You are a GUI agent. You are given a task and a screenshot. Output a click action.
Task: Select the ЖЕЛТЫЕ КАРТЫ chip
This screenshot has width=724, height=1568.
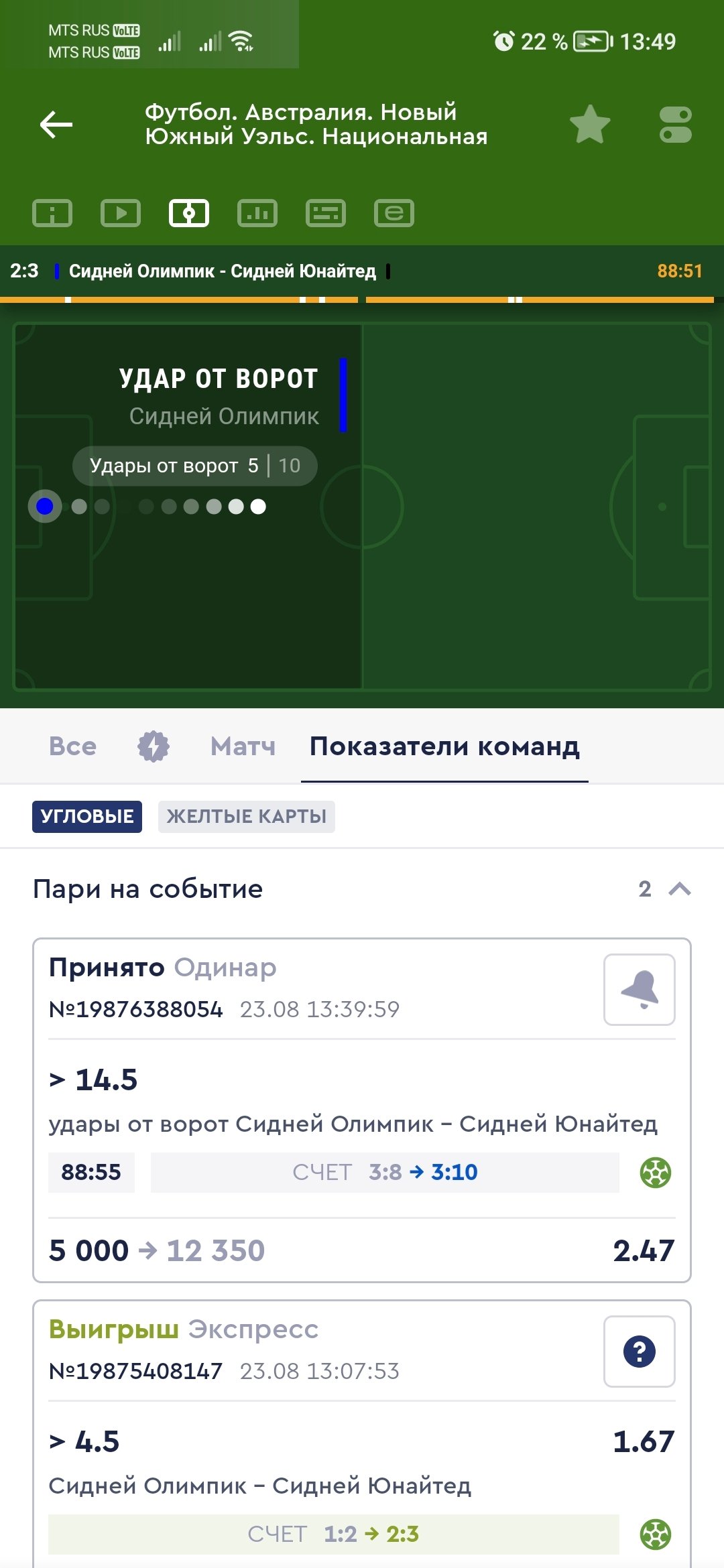[x=246, y=816]
